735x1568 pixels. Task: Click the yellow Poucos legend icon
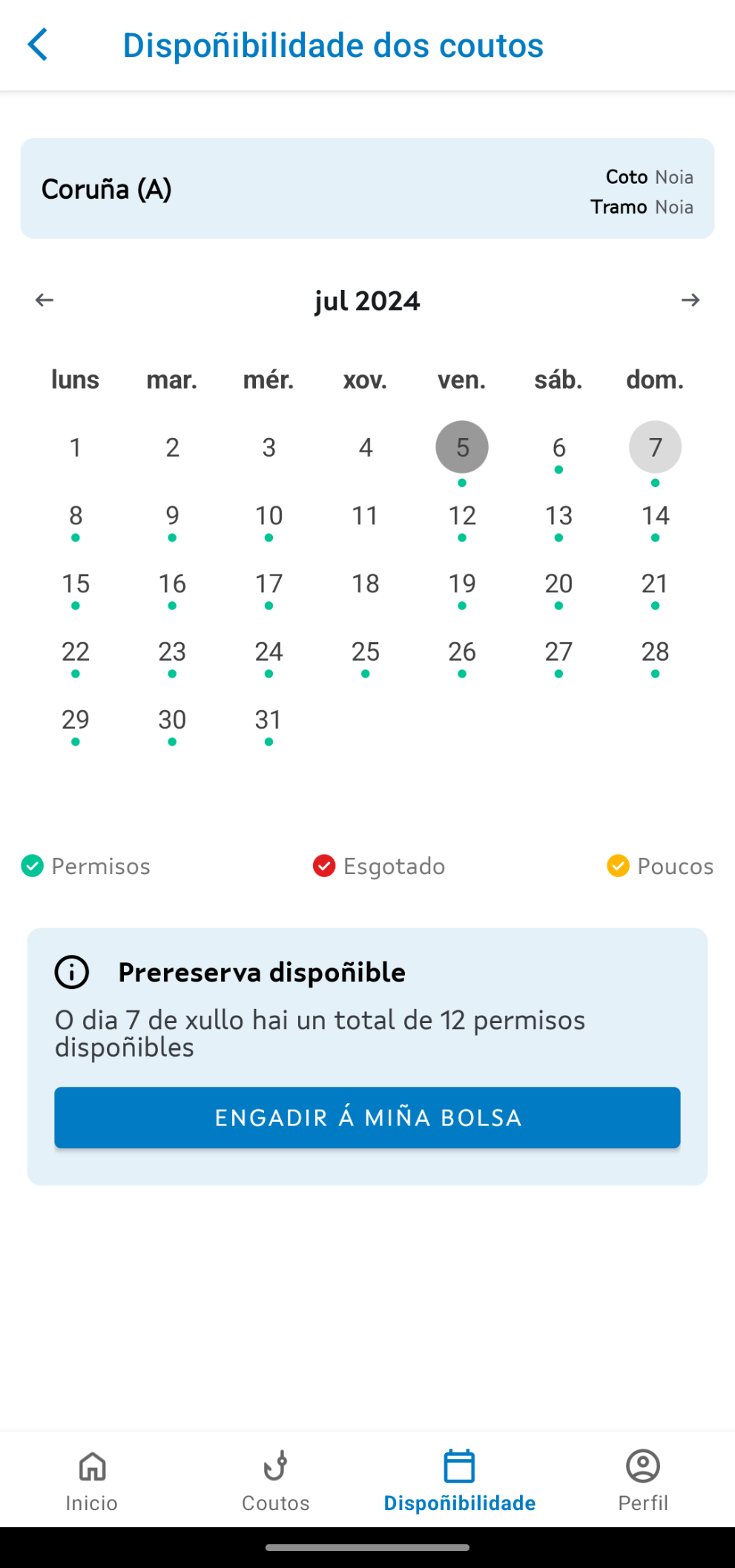(619, 866)
